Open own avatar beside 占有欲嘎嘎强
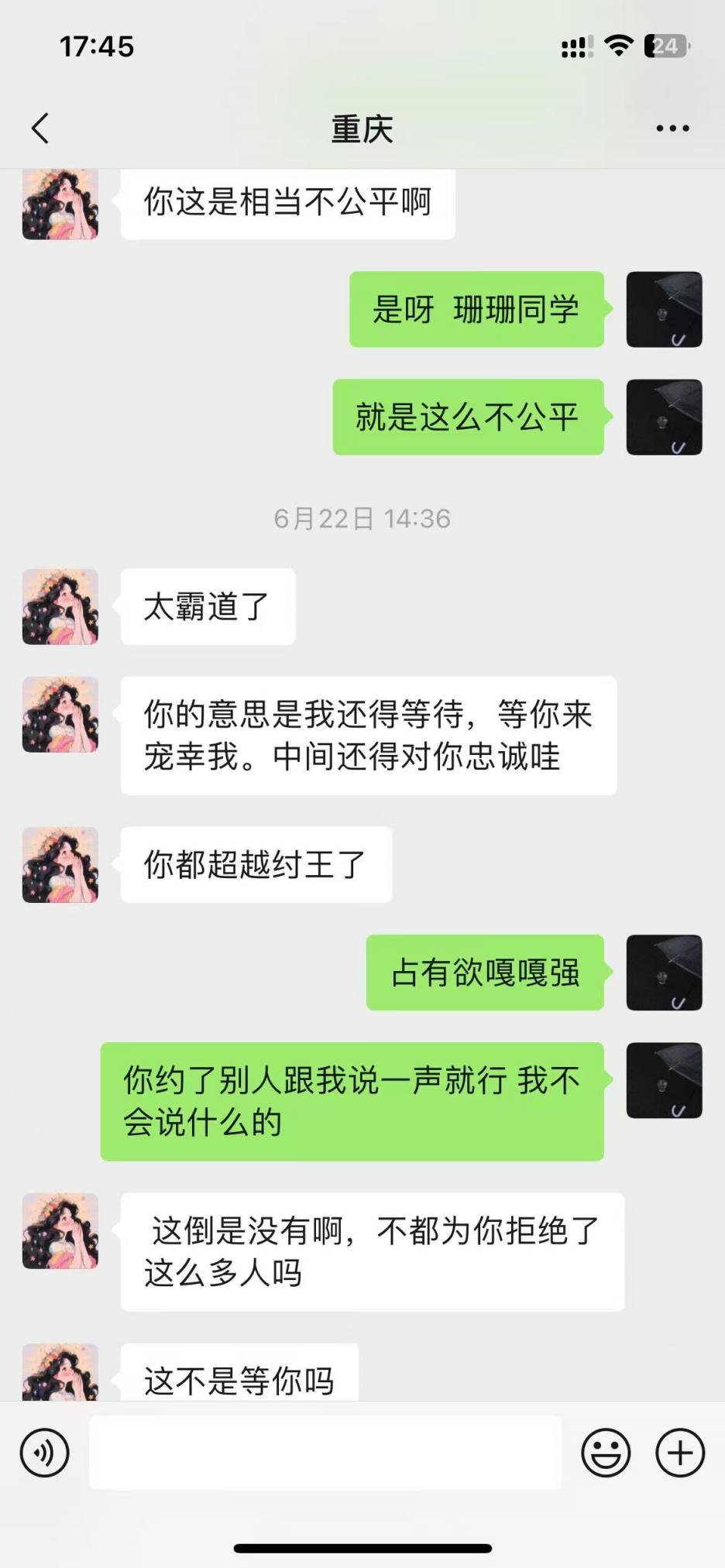This screenshot has height=1568, width=725. click(x=664, y=973)
